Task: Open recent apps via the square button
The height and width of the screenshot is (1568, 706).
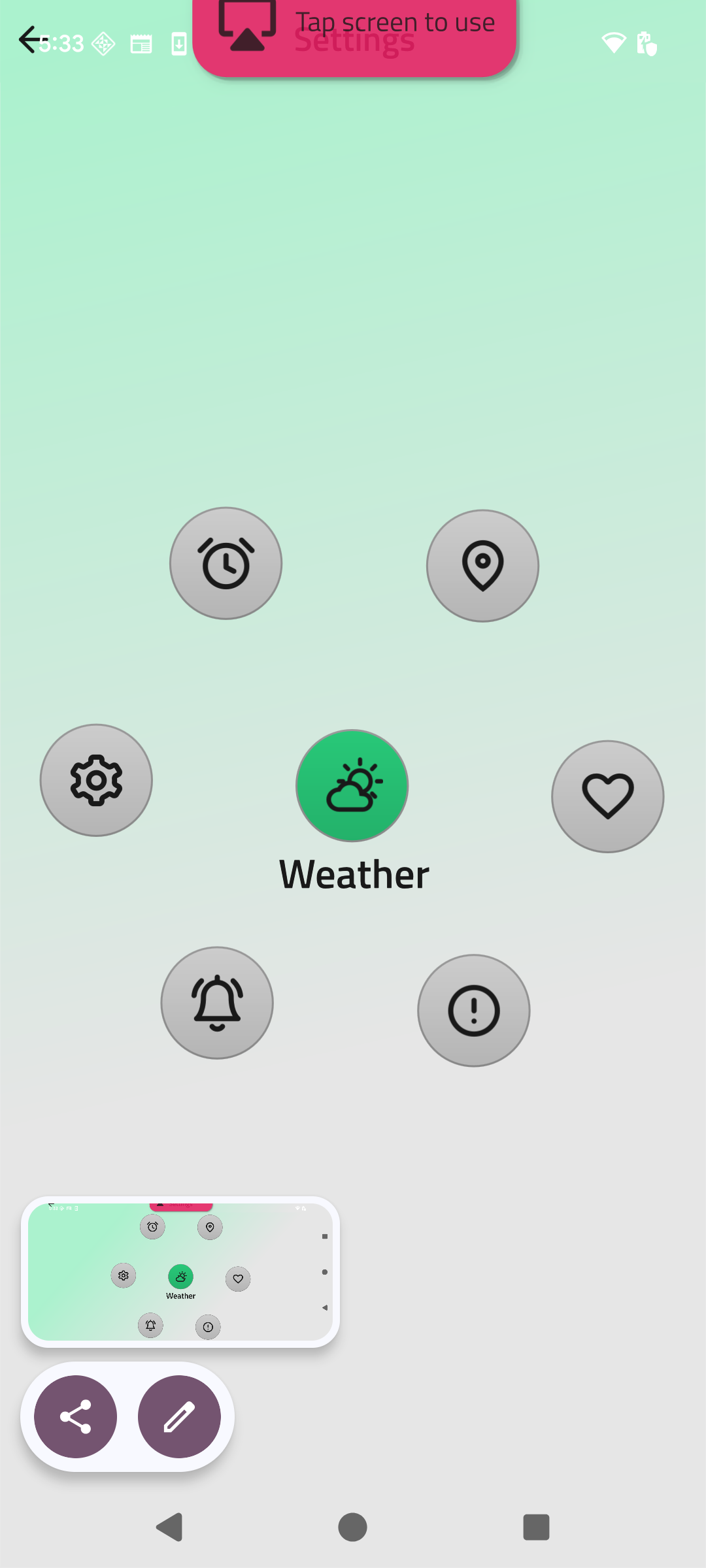Action: point(536,1527)
